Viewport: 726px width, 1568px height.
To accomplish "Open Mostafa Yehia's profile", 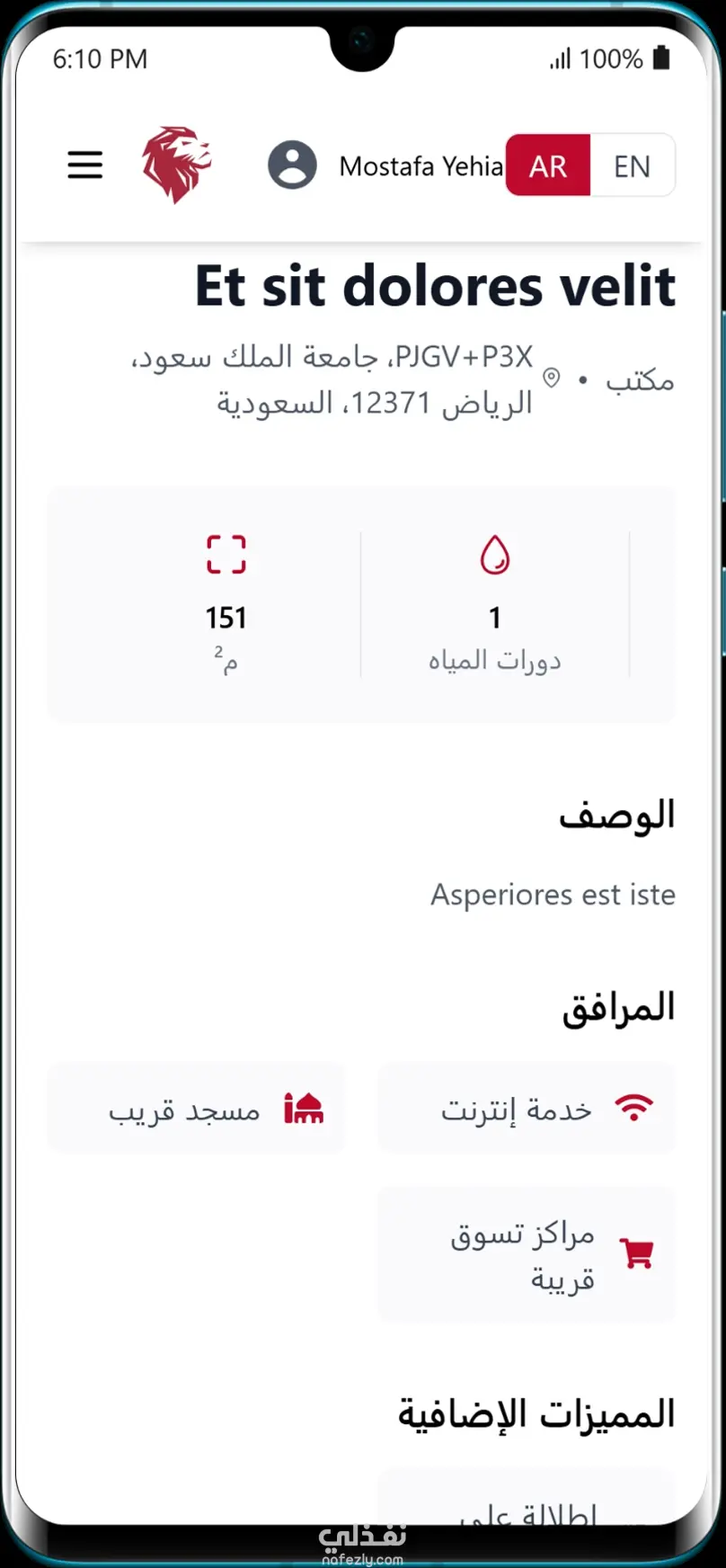I will click(385, 166).
